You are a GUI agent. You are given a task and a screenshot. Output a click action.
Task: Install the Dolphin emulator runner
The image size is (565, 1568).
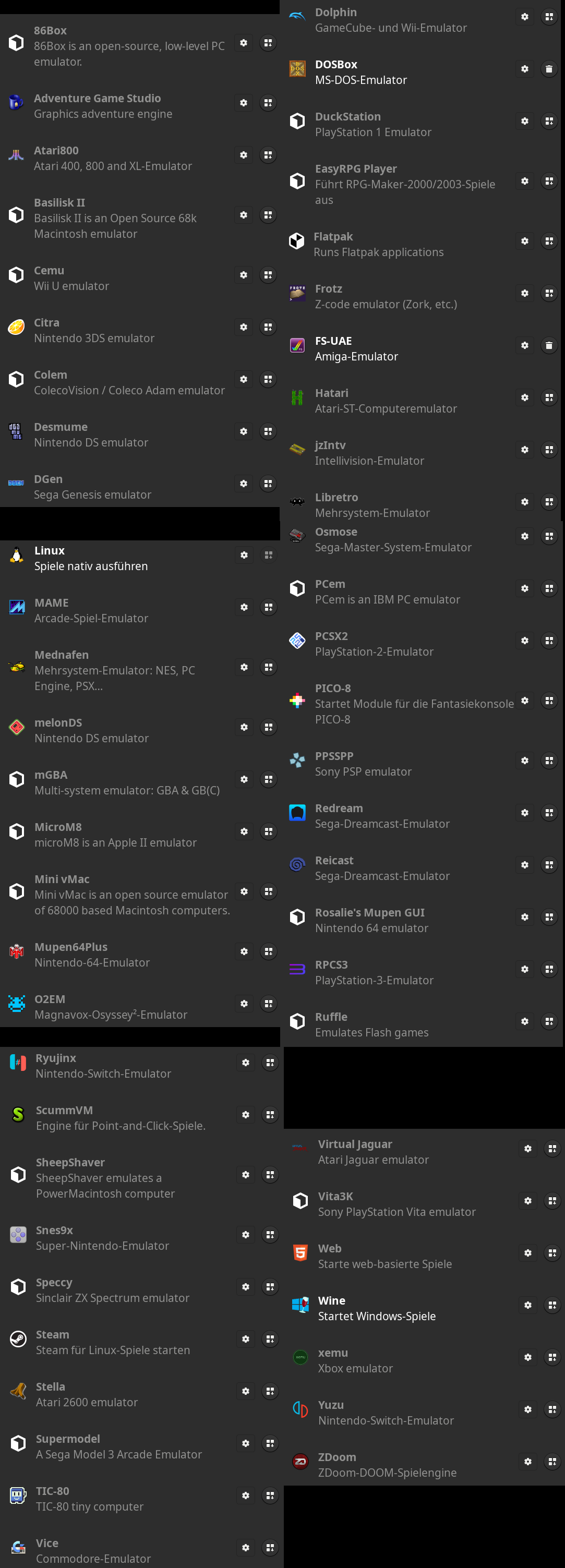point(548,17)
